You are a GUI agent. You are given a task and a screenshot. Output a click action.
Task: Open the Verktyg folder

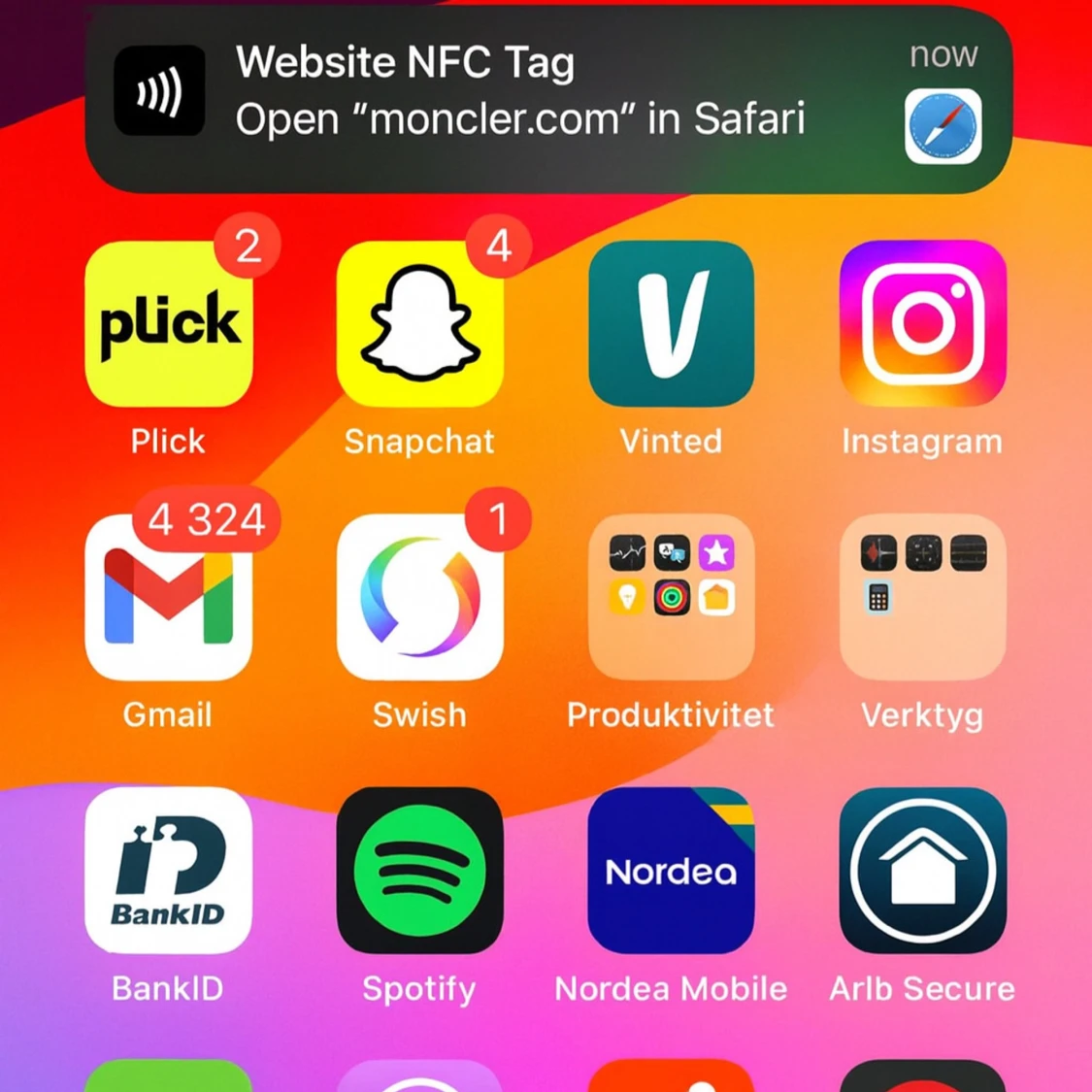pyautogui.click(x=923, y=598)
